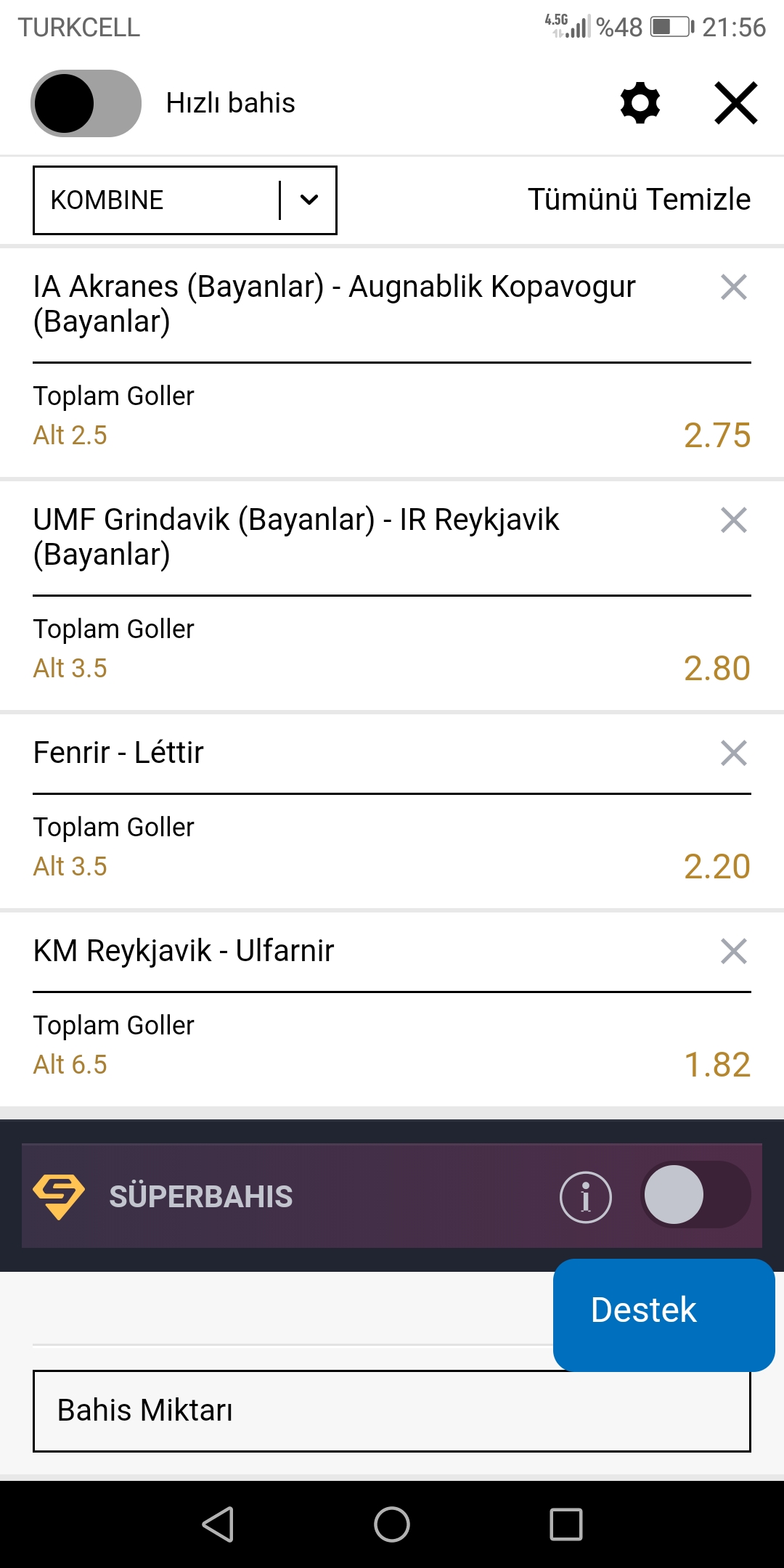
Task: Focus the Bahis Miktarı field
Action: [x=392, y=1411]
